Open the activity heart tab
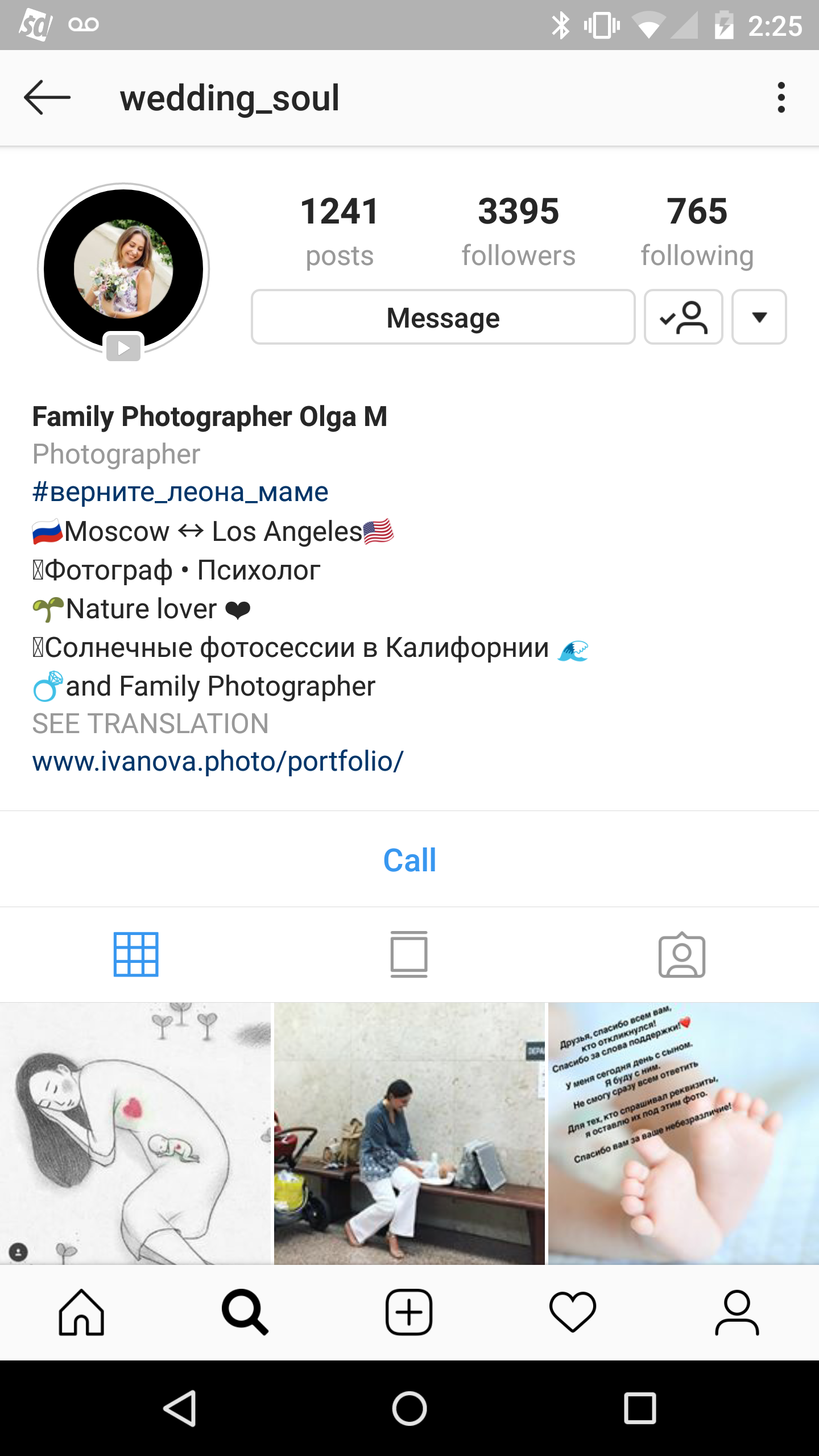The height and width of the screenshot is (1456, 819). pyautogui.click(x=573, y=1312)
